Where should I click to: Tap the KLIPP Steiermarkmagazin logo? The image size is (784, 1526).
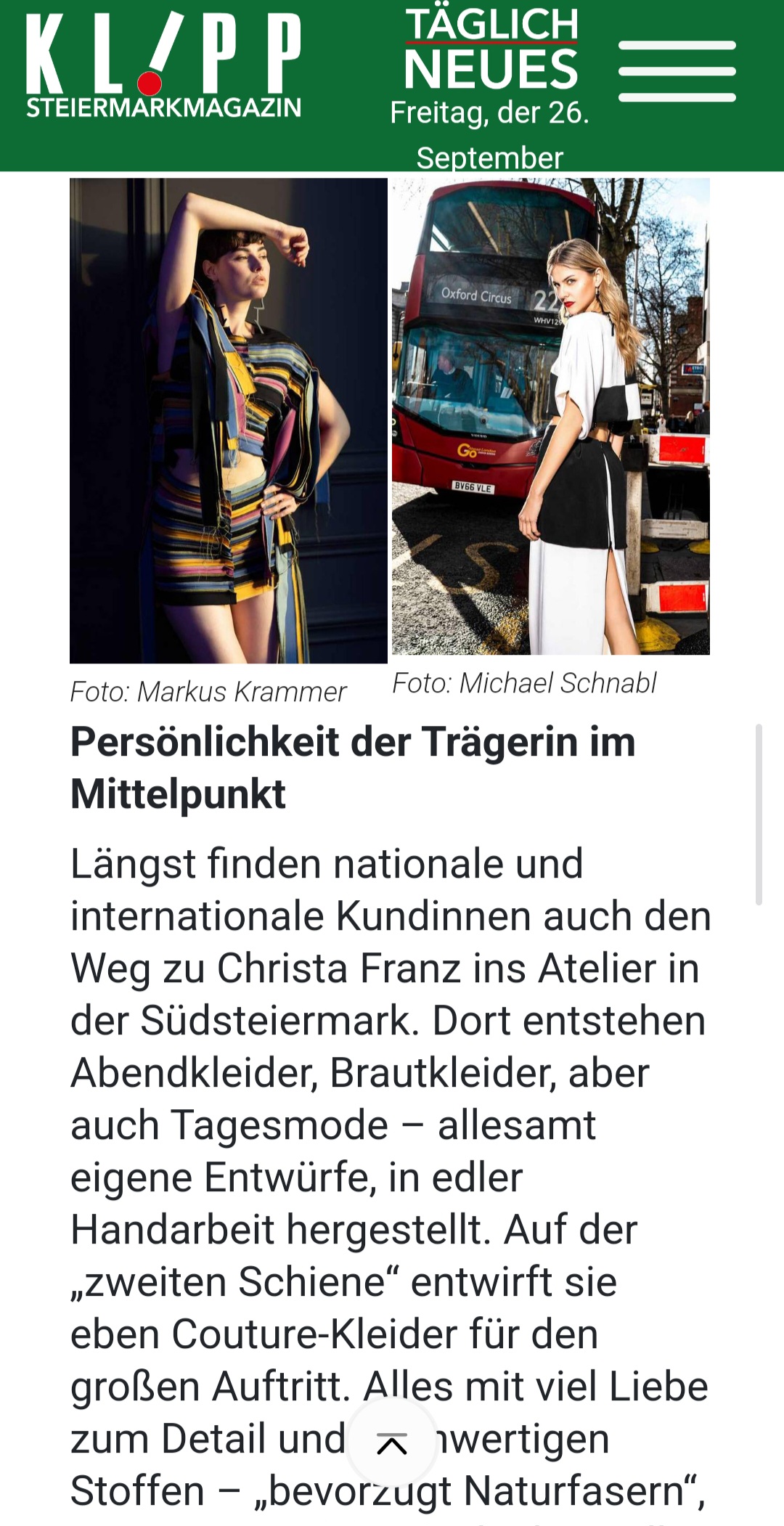[x=163, y=67]
